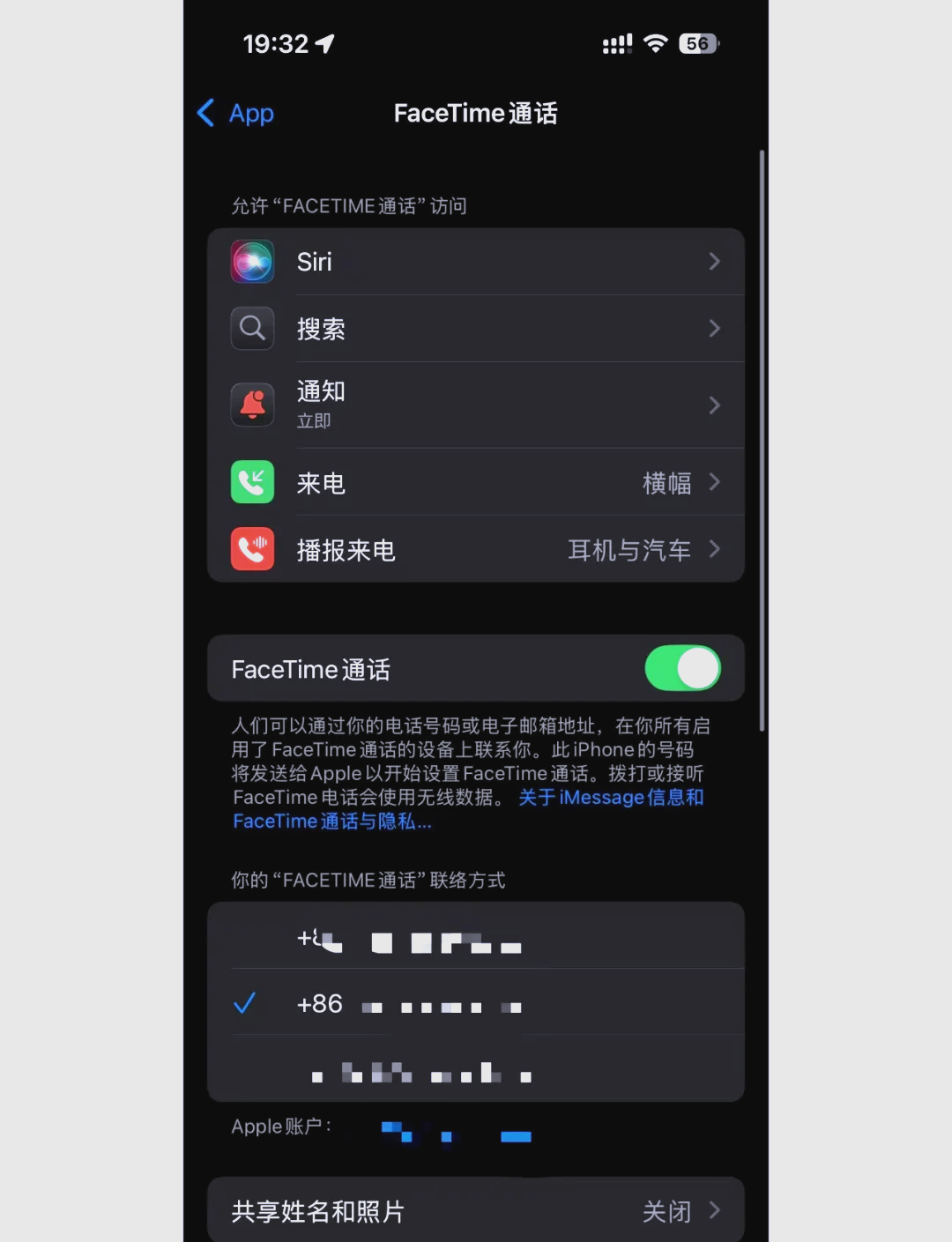The height and width of the screenshot is (1242, 952).
Task: Open the 关于iMessage信息和FaceTime通话与隐私 link
Action: pyautogui.click(x=610, y=798)
